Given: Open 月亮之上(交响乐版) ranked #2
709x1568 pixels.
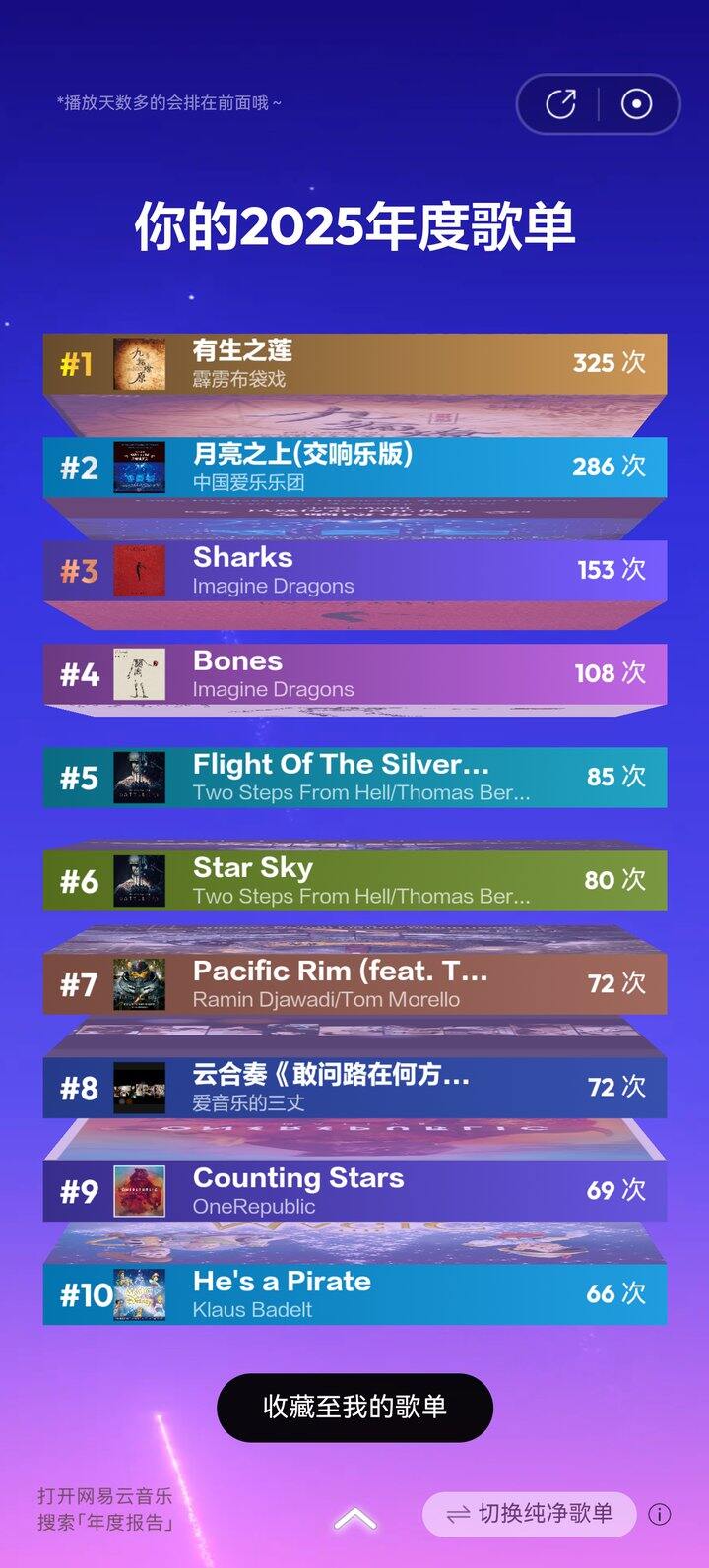Looking at the screenshot, I should [354, 467].
